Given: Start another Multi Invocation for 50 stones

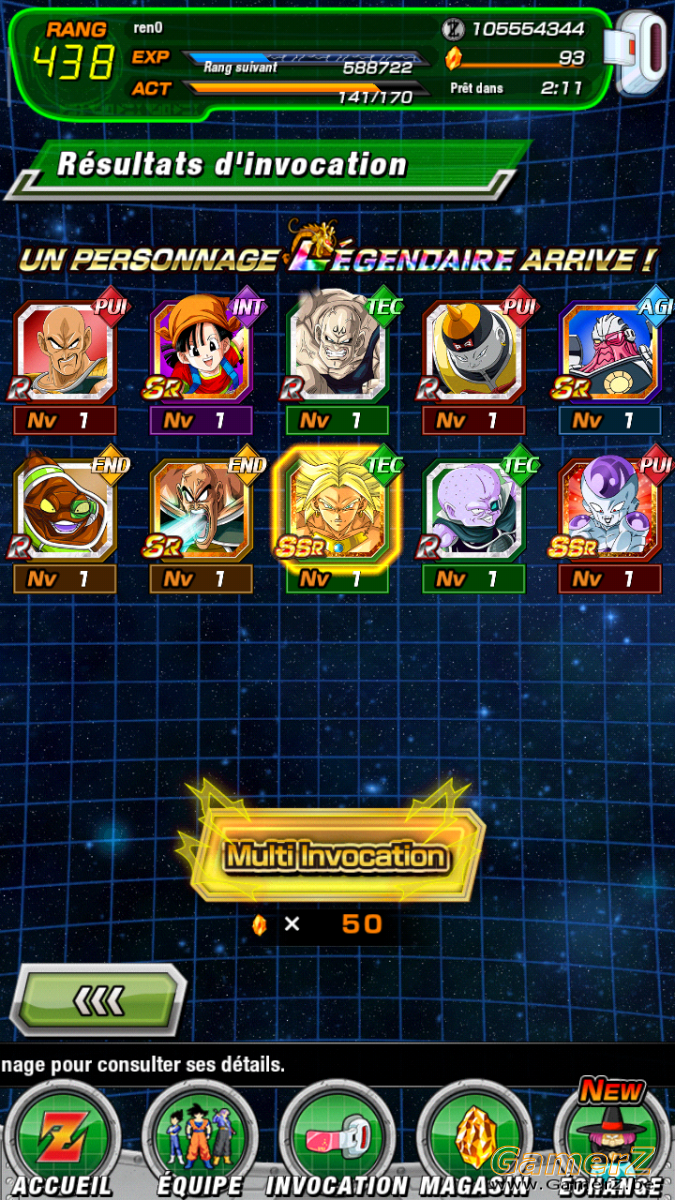Looking at the screenshot, I should (x=337, y=855).
